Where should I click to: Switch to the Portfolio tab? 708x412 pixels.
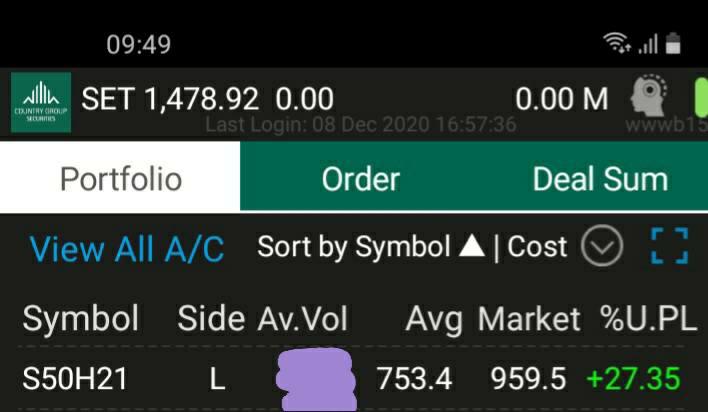pos(121,179)
